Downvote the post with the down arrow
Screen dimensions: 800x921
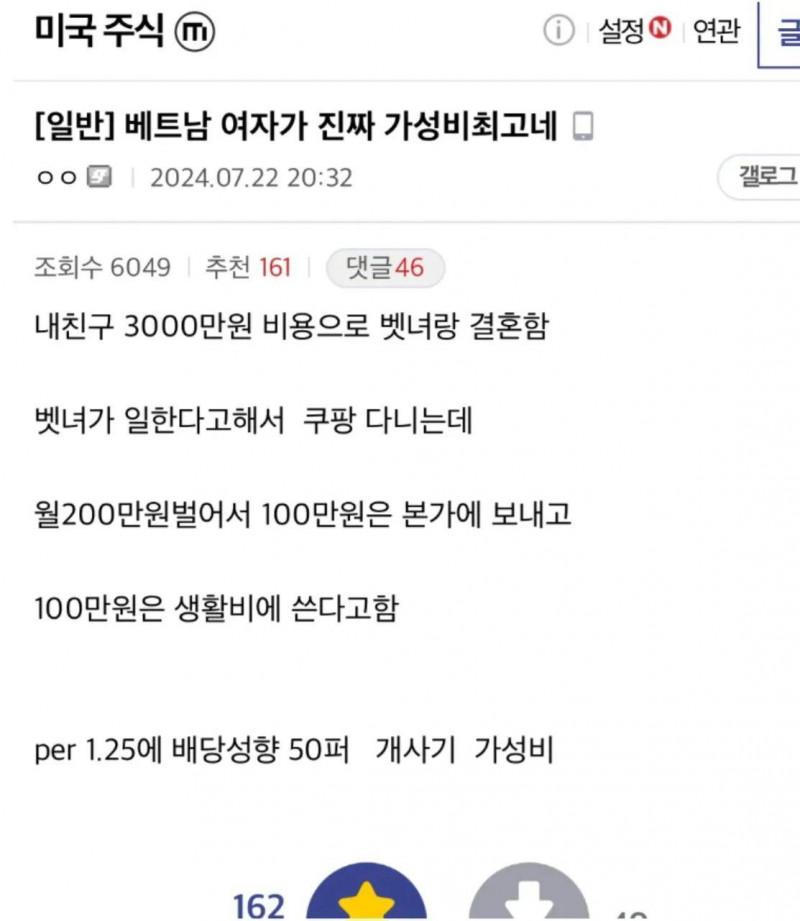(528, 897)
